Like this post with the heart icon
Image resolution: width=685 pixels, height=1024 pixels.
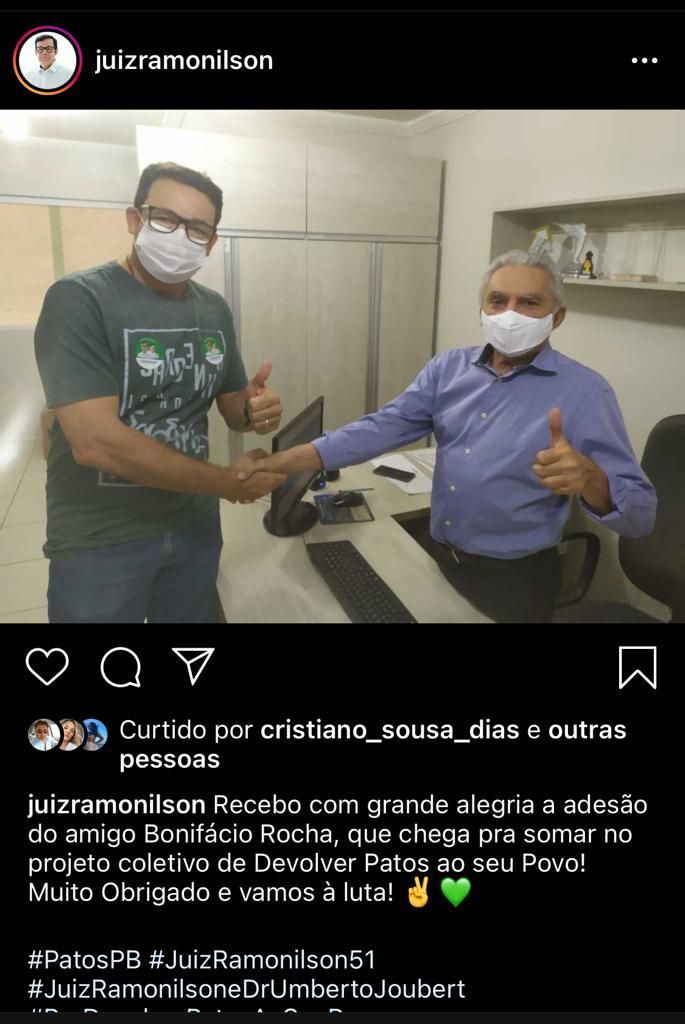click(x=47, y=667)
